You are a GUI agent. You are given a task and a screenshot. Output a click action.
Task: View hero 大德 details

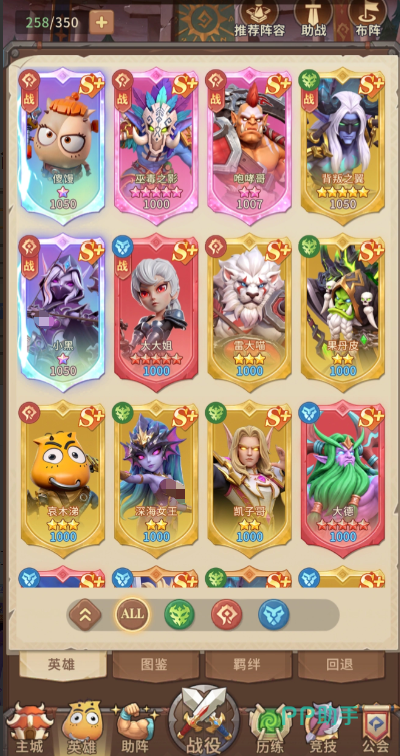coord(343,479)
